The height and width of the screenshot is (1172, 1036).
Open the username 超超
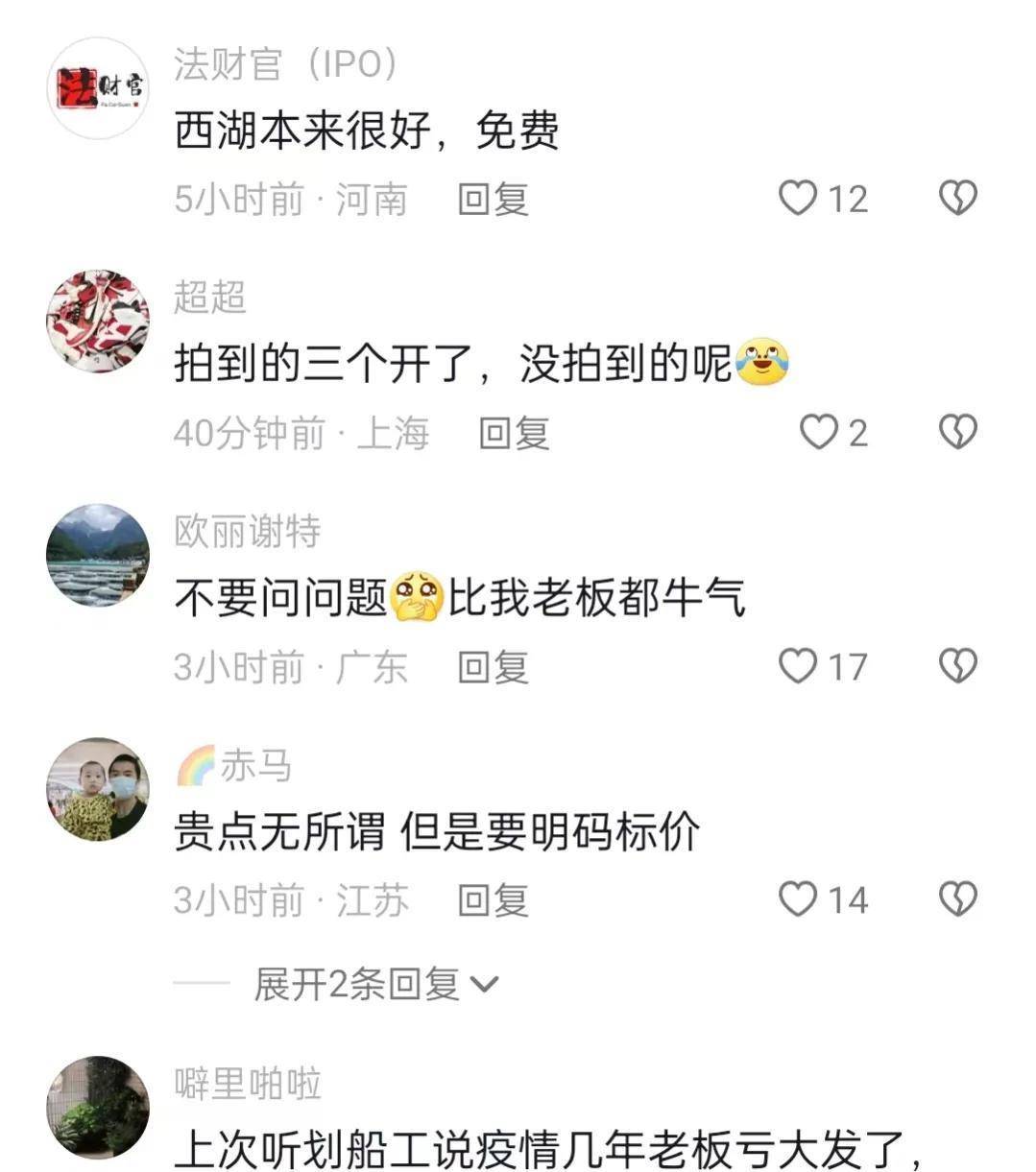[210, 298]
